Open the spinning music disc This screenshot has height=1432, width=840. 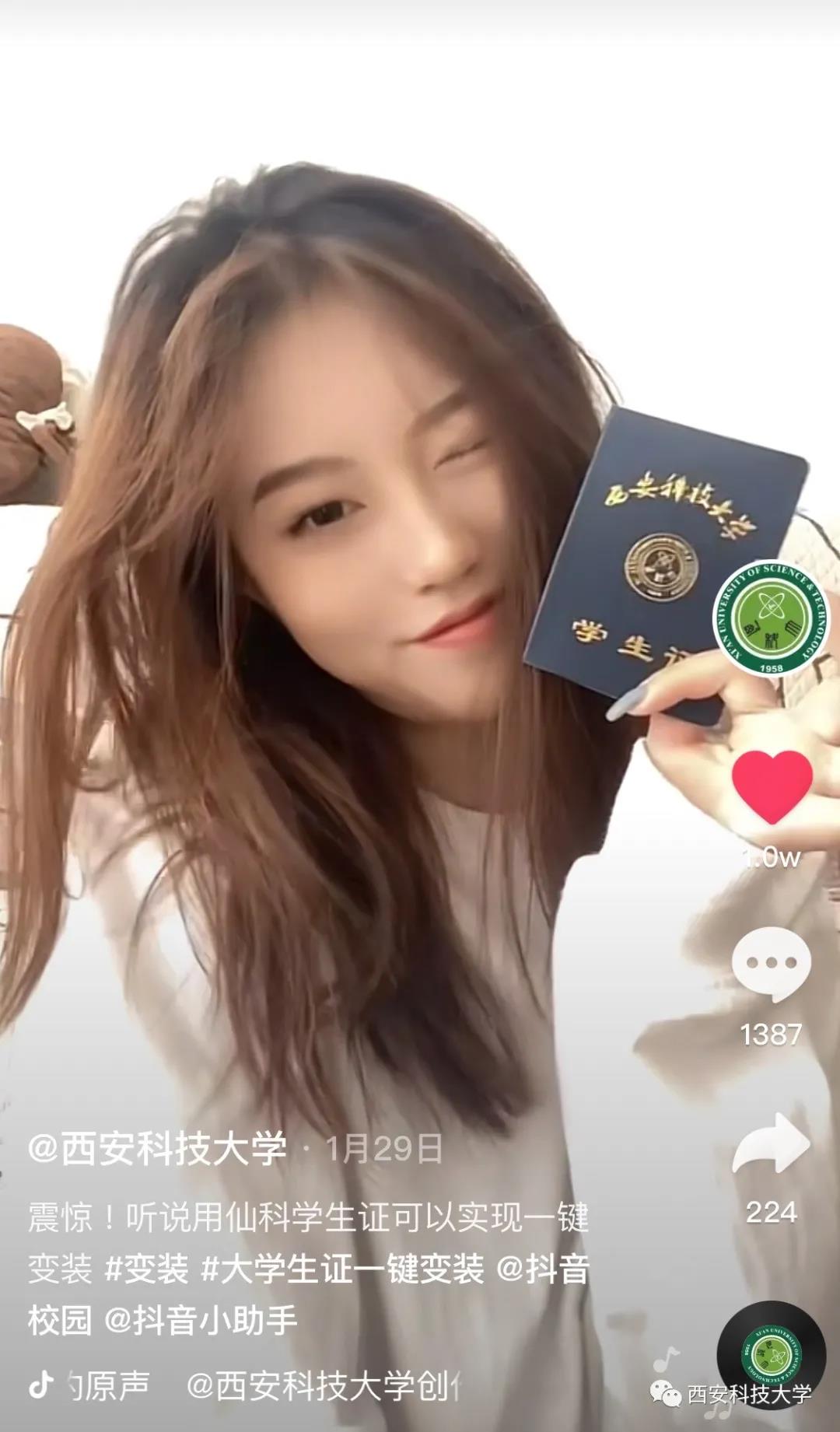(x=771, y=1354)
